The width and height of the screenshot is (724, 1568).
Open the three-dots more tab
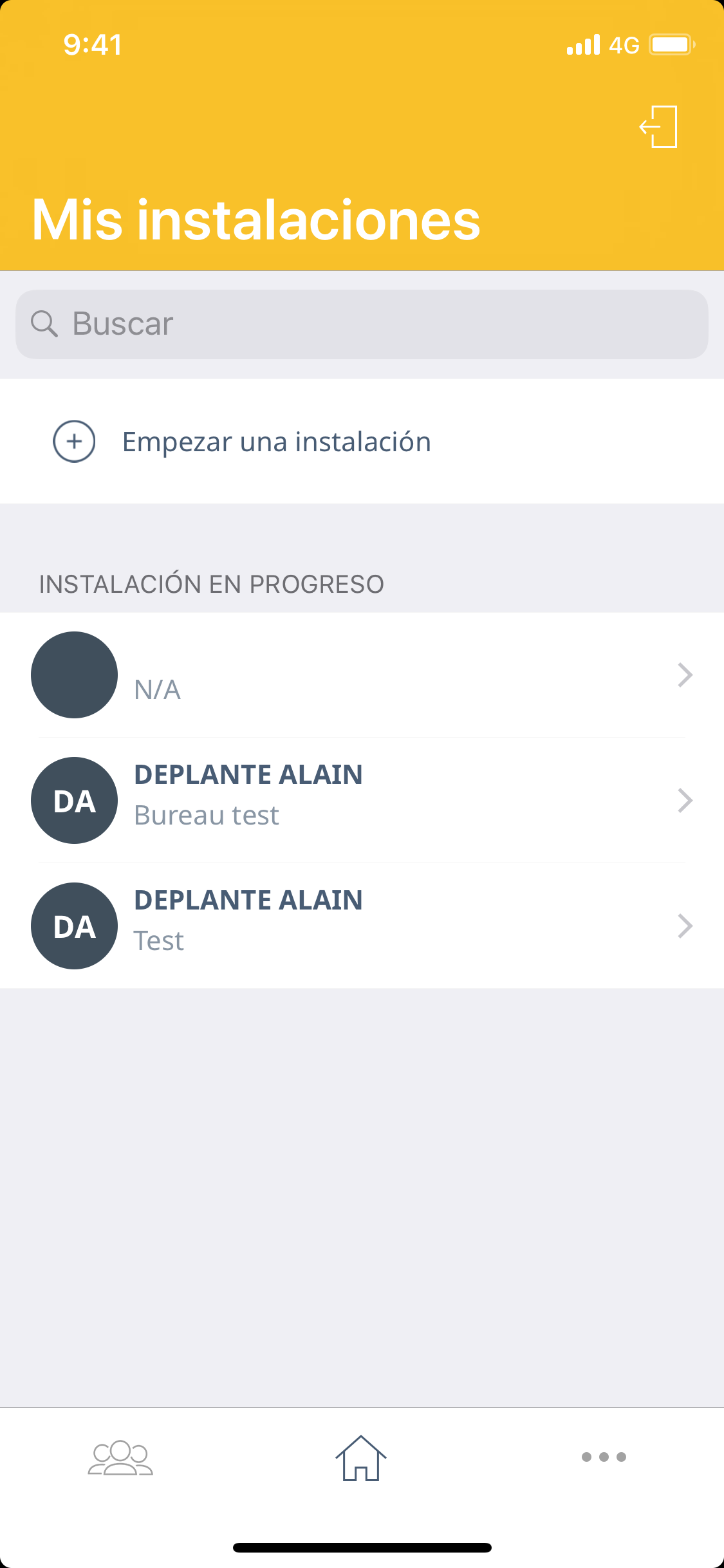[x=603, y=1457]
